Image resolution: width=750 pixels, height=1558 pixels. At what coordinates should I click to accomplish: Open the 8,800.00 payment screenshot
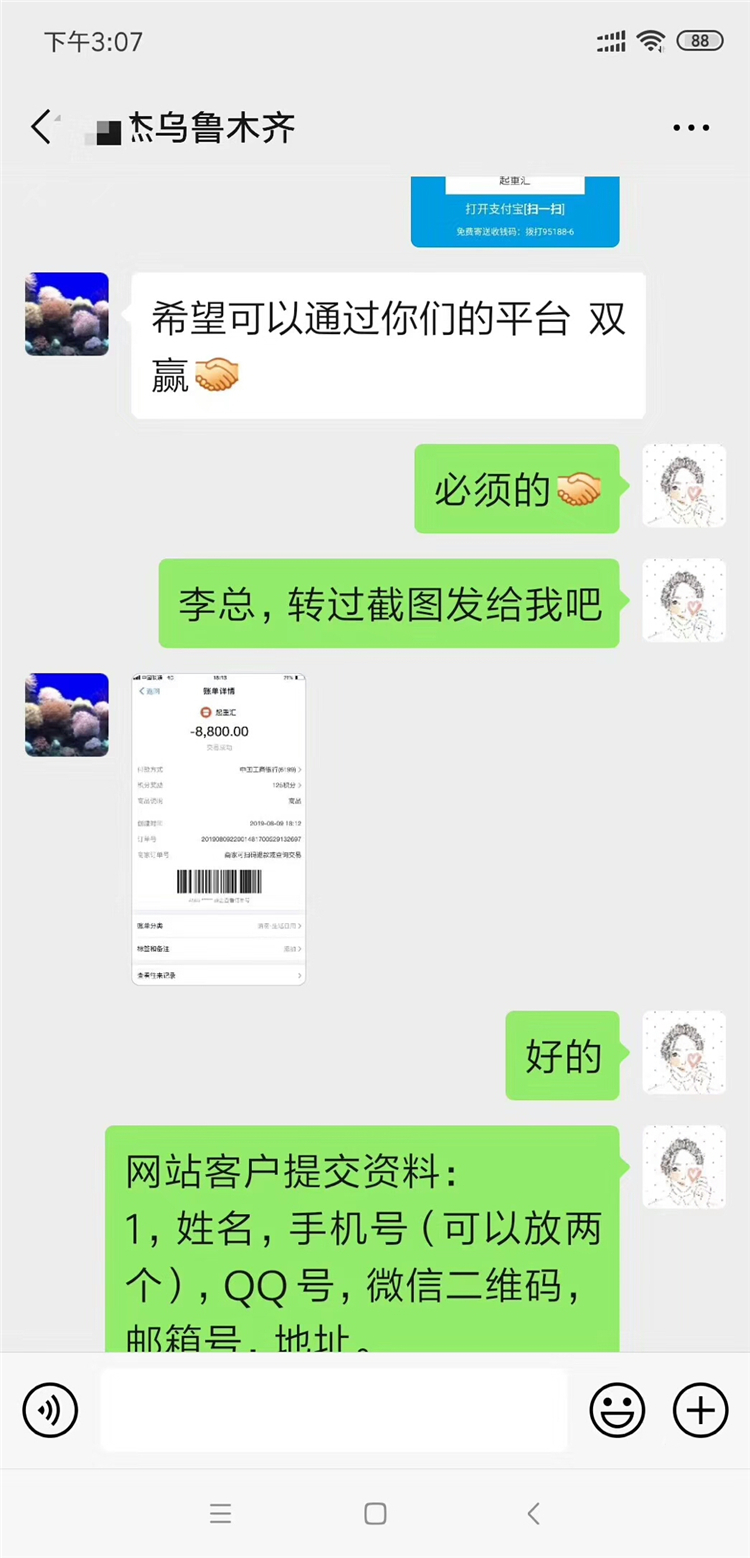pyautogui.click(x=218, y=829)
